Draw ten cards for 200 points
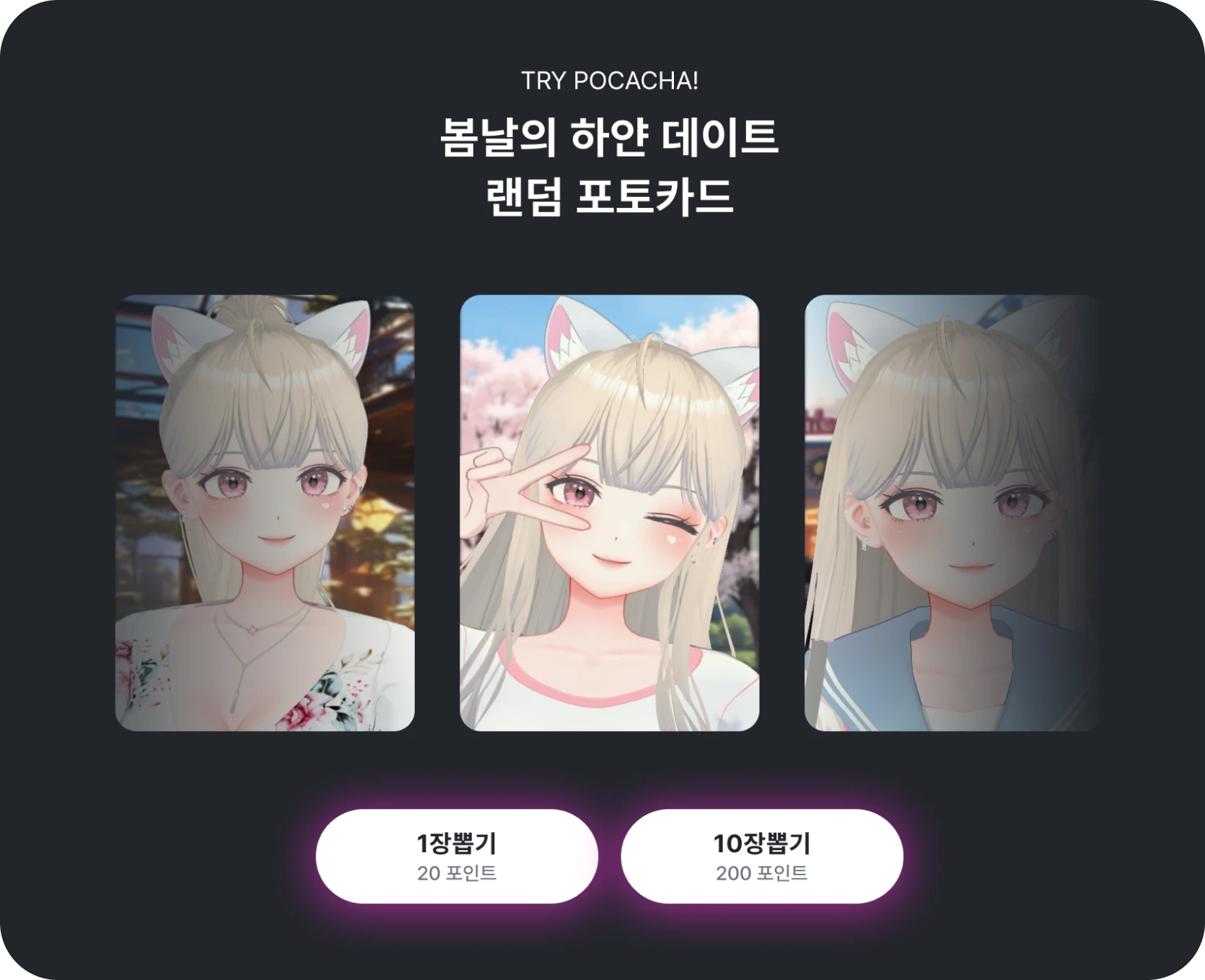Viewport: 1205px width, 980px height. (761, 856)
